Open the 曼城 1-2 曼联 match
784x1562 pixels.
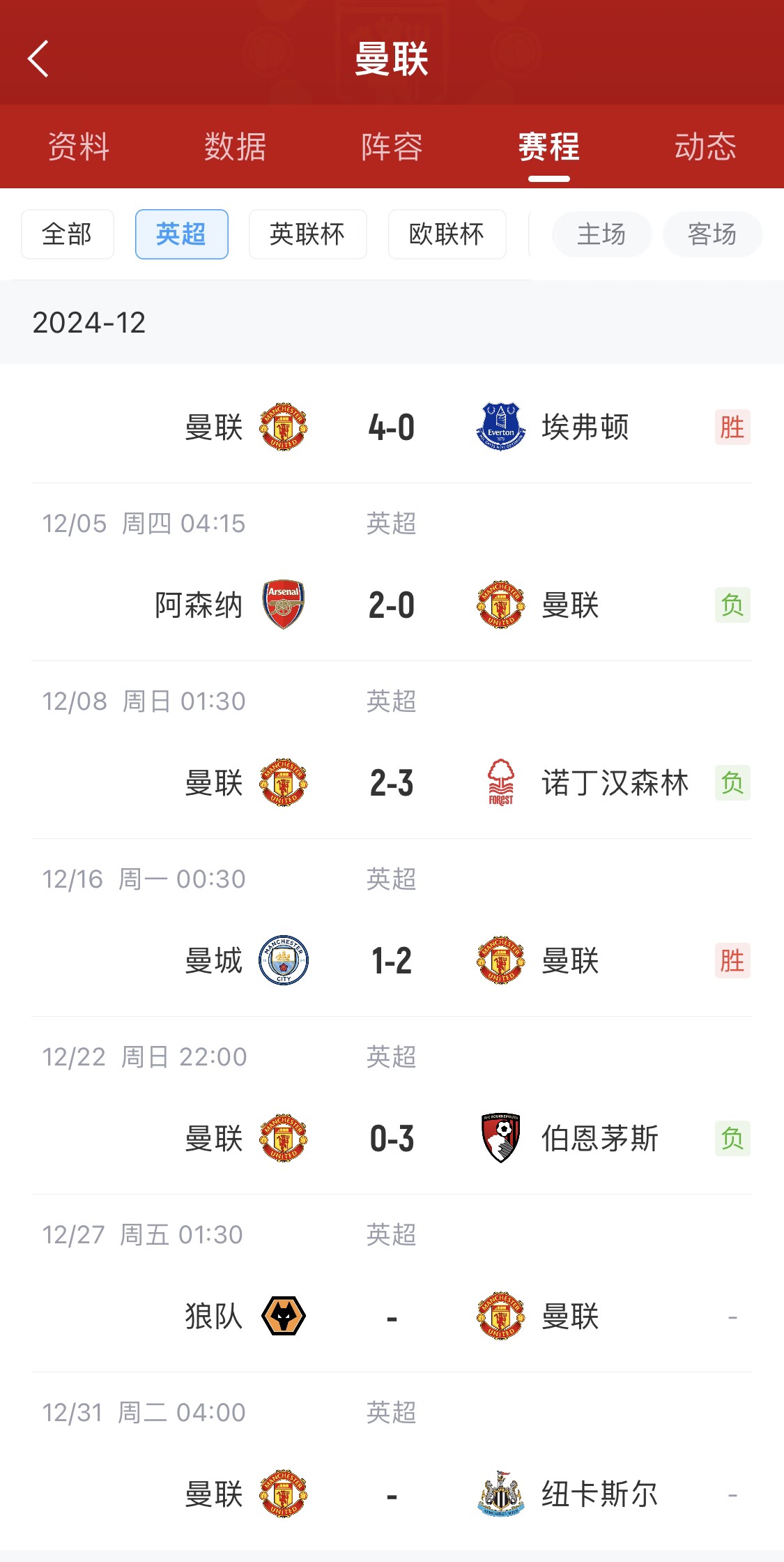point(392,960)
